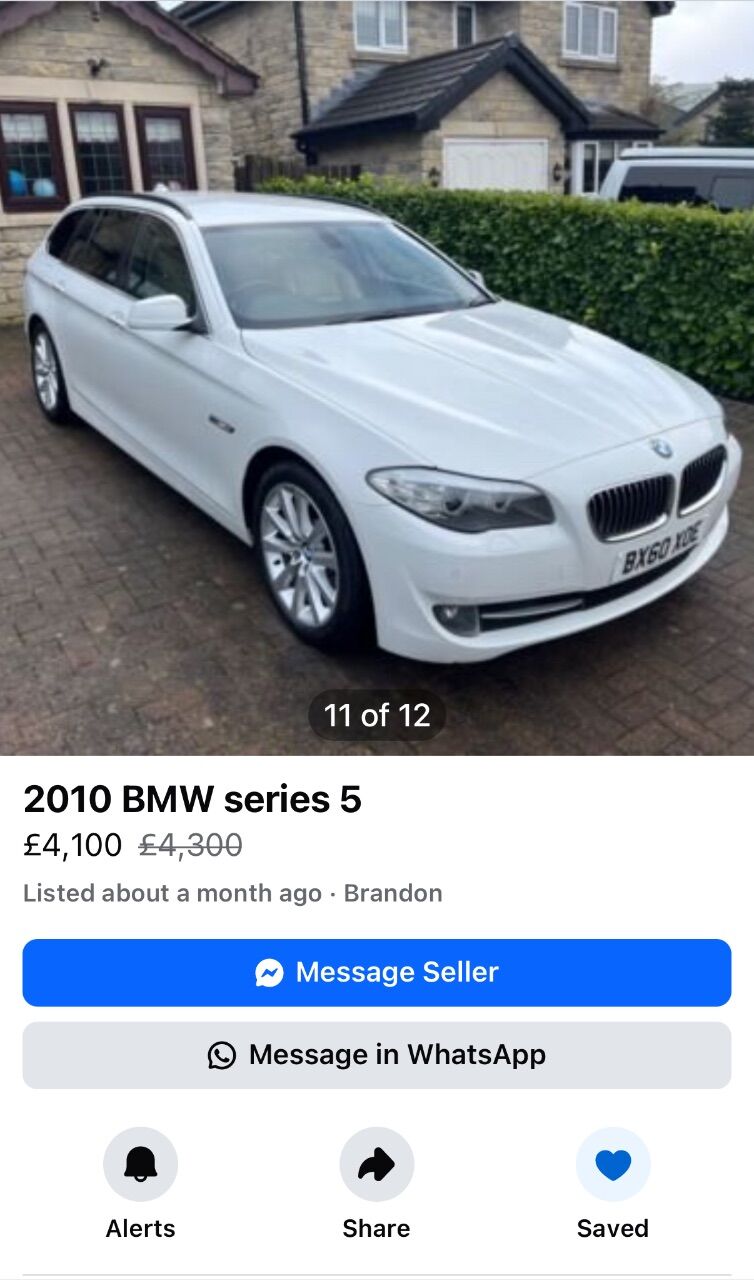Contact seller via Message in WhatsApp

click(377, 1055)
